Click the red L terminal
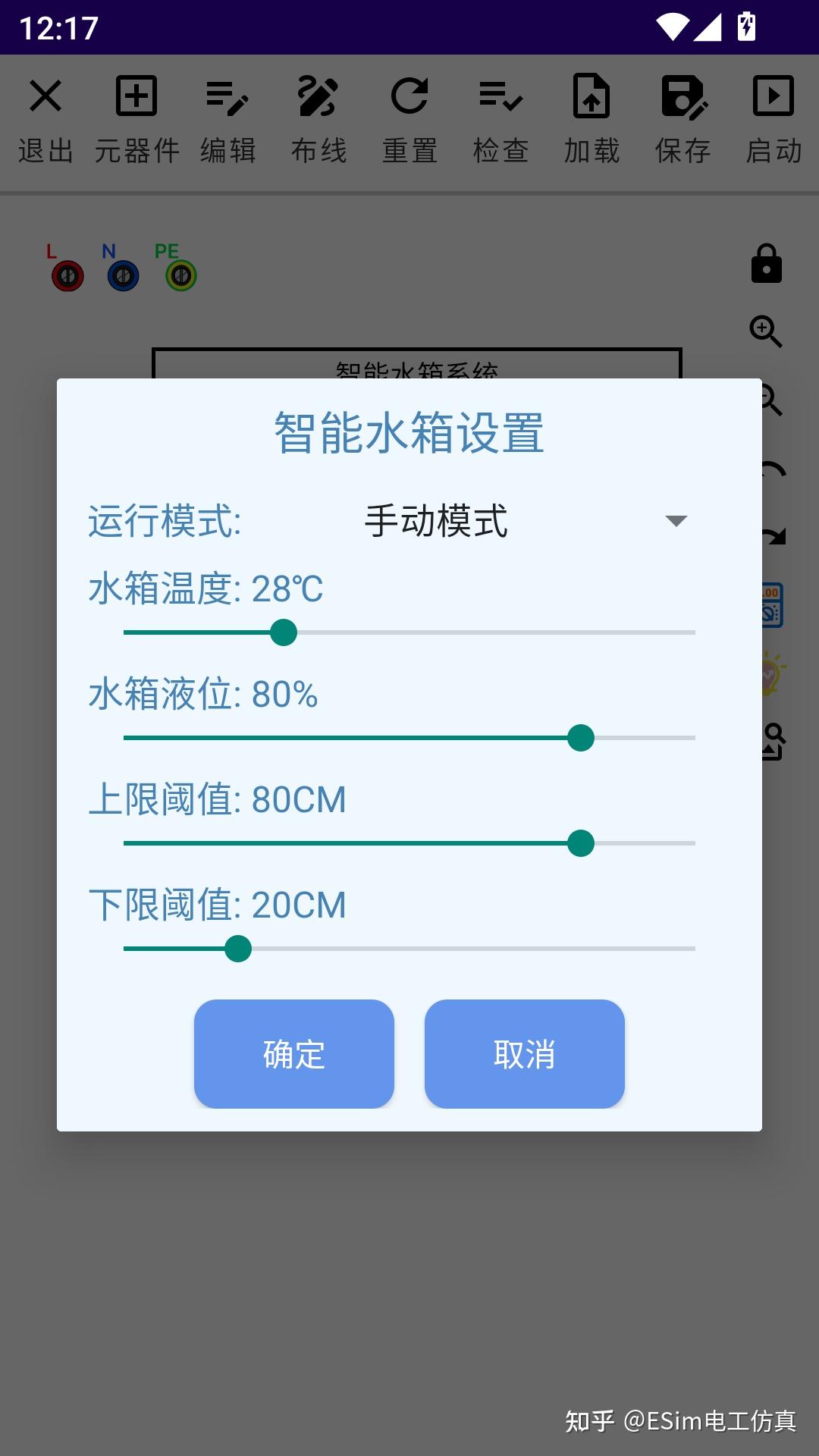Screen dimensions: 819x1456 coord(67,275)
